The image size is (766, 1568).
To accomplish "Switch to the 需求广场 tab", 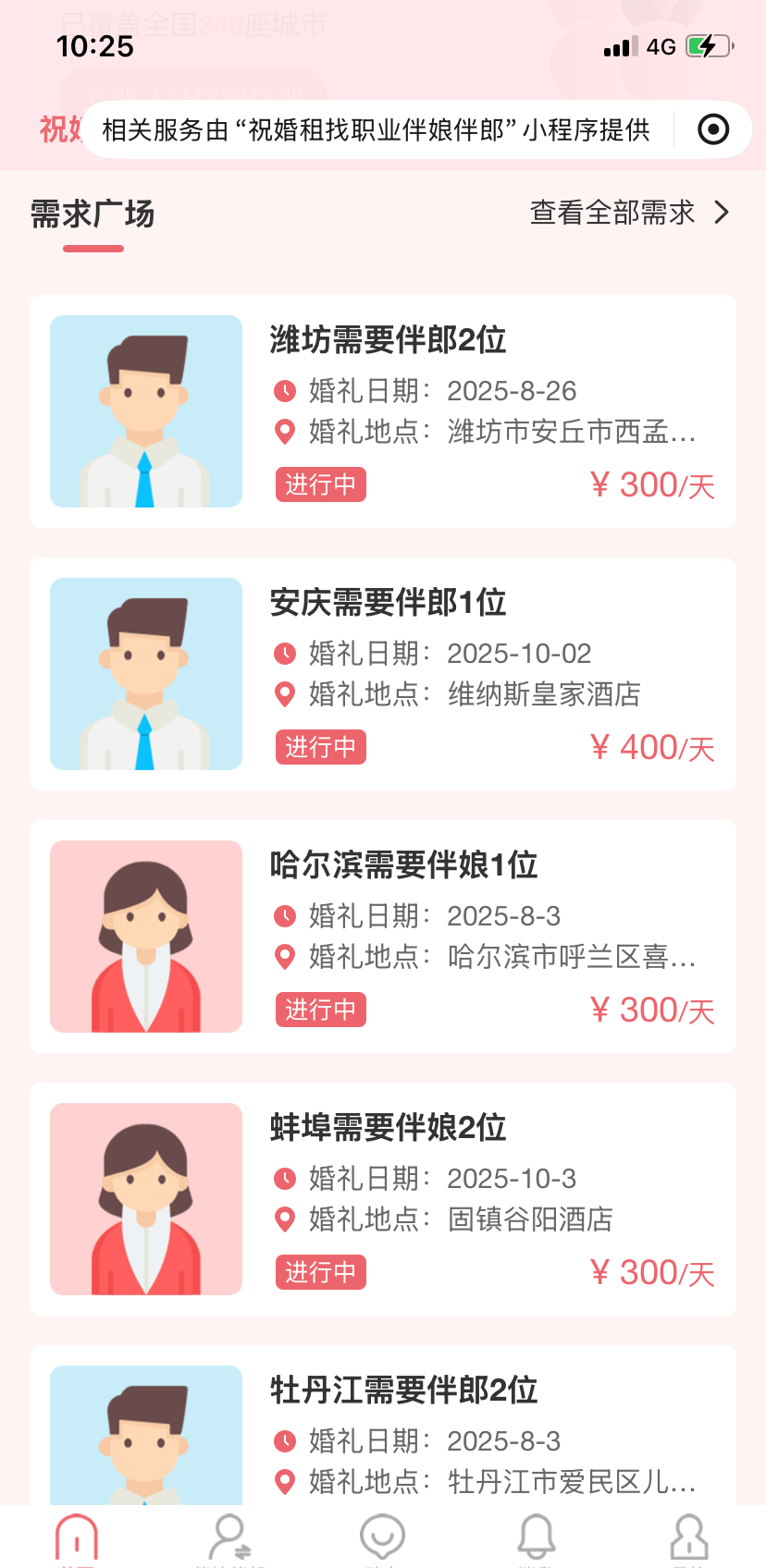I will (x=92, y=214).
